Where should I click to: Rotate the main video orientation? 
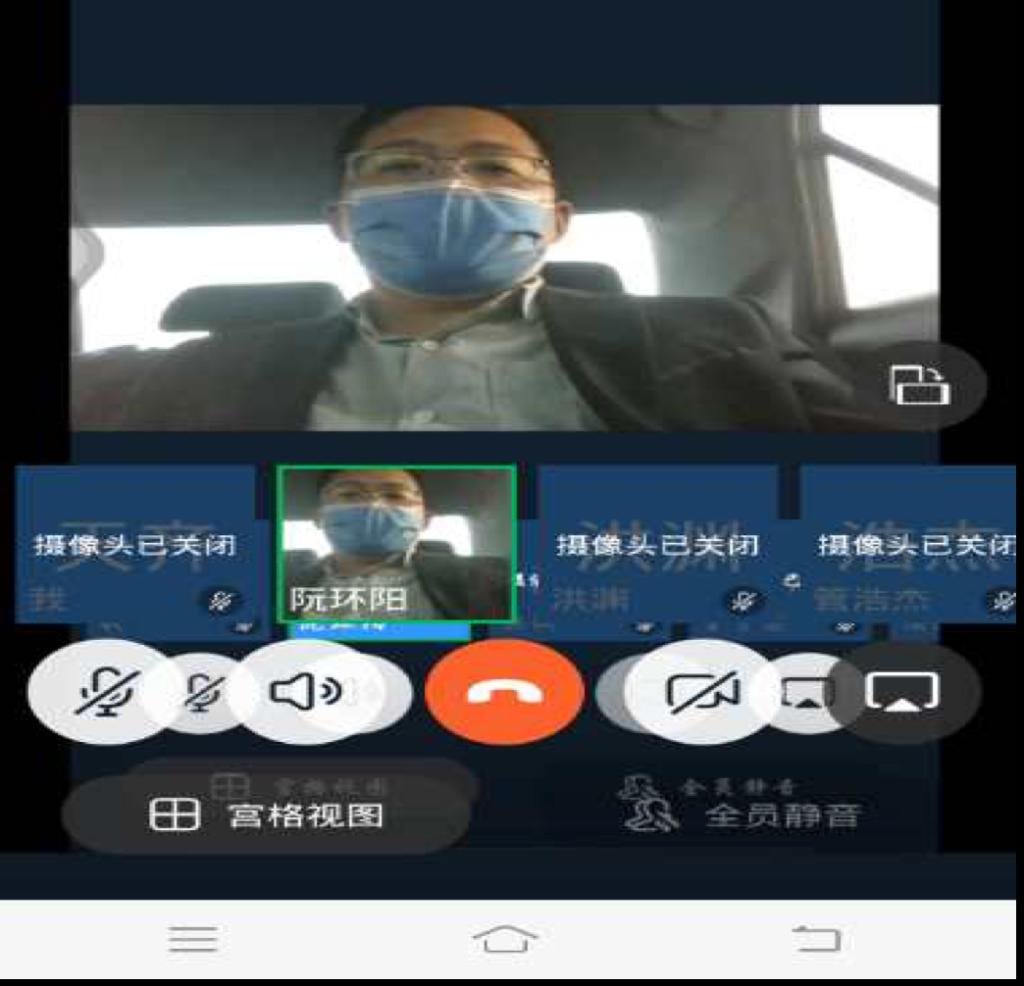(919, 385)
